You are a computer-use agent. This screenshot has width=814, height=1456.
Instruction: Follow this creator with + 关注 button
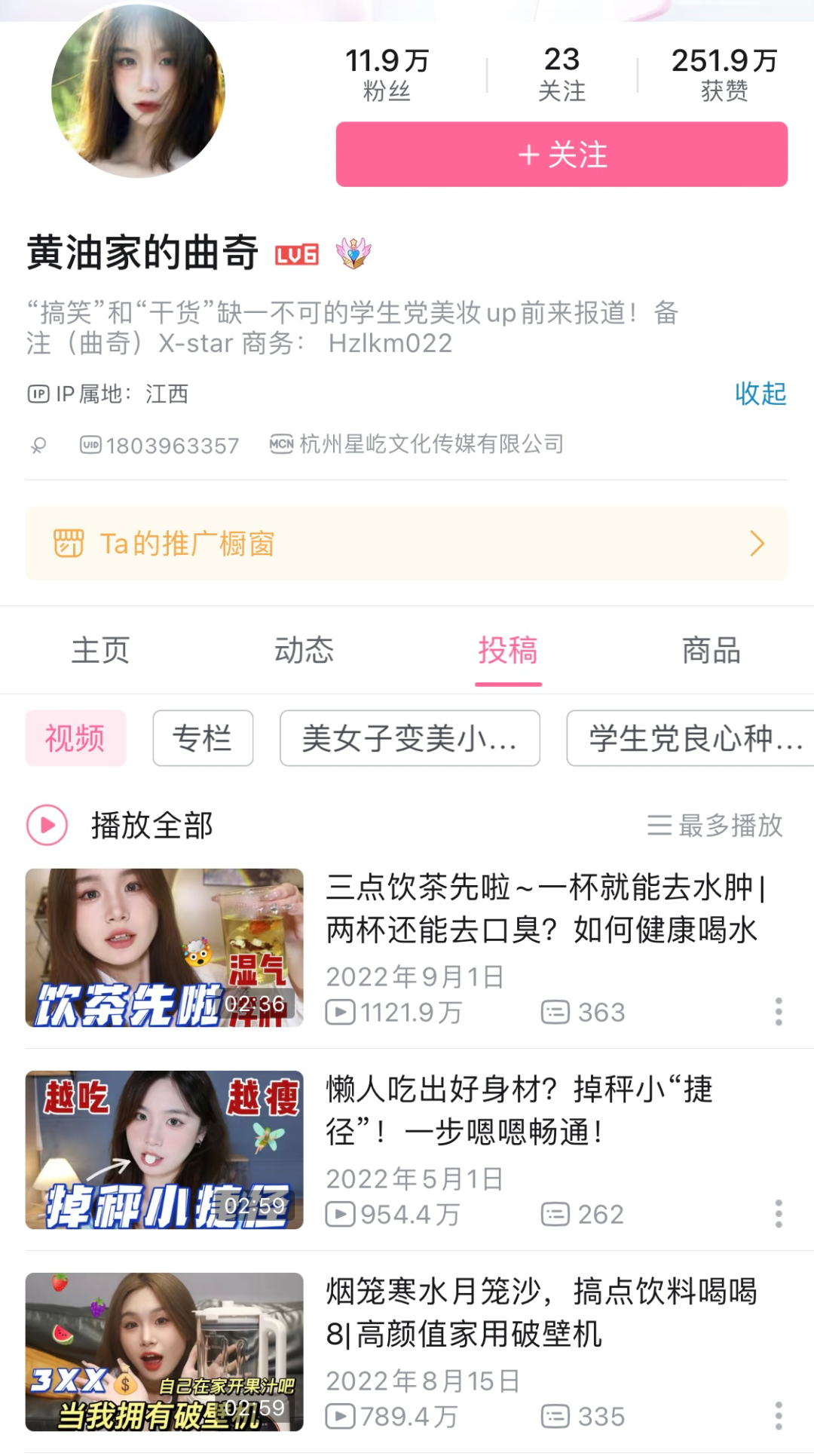click(x=562, y=155)
